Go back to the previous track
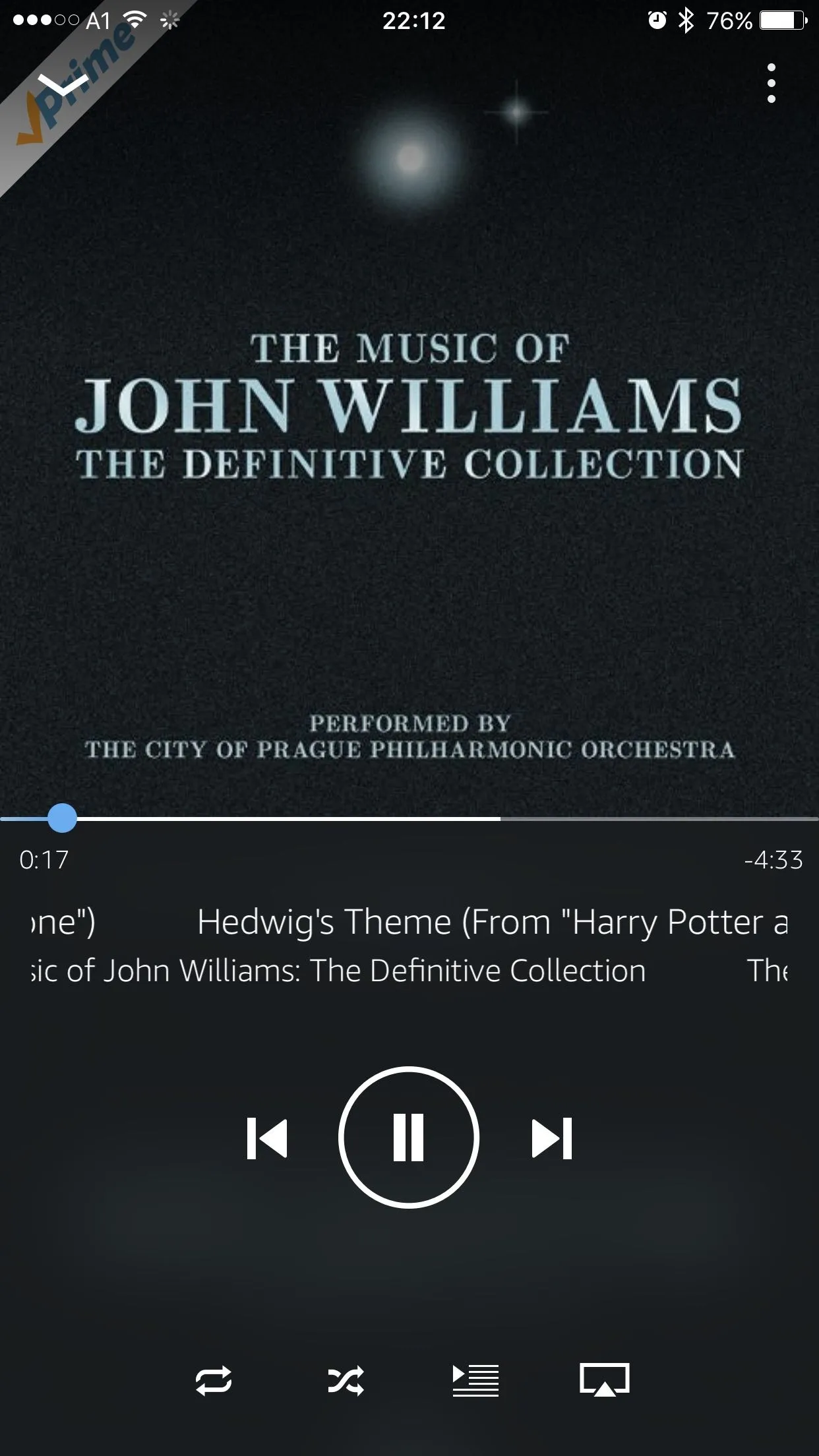This screenshot has width=819, height=1456. [267, 1138]
